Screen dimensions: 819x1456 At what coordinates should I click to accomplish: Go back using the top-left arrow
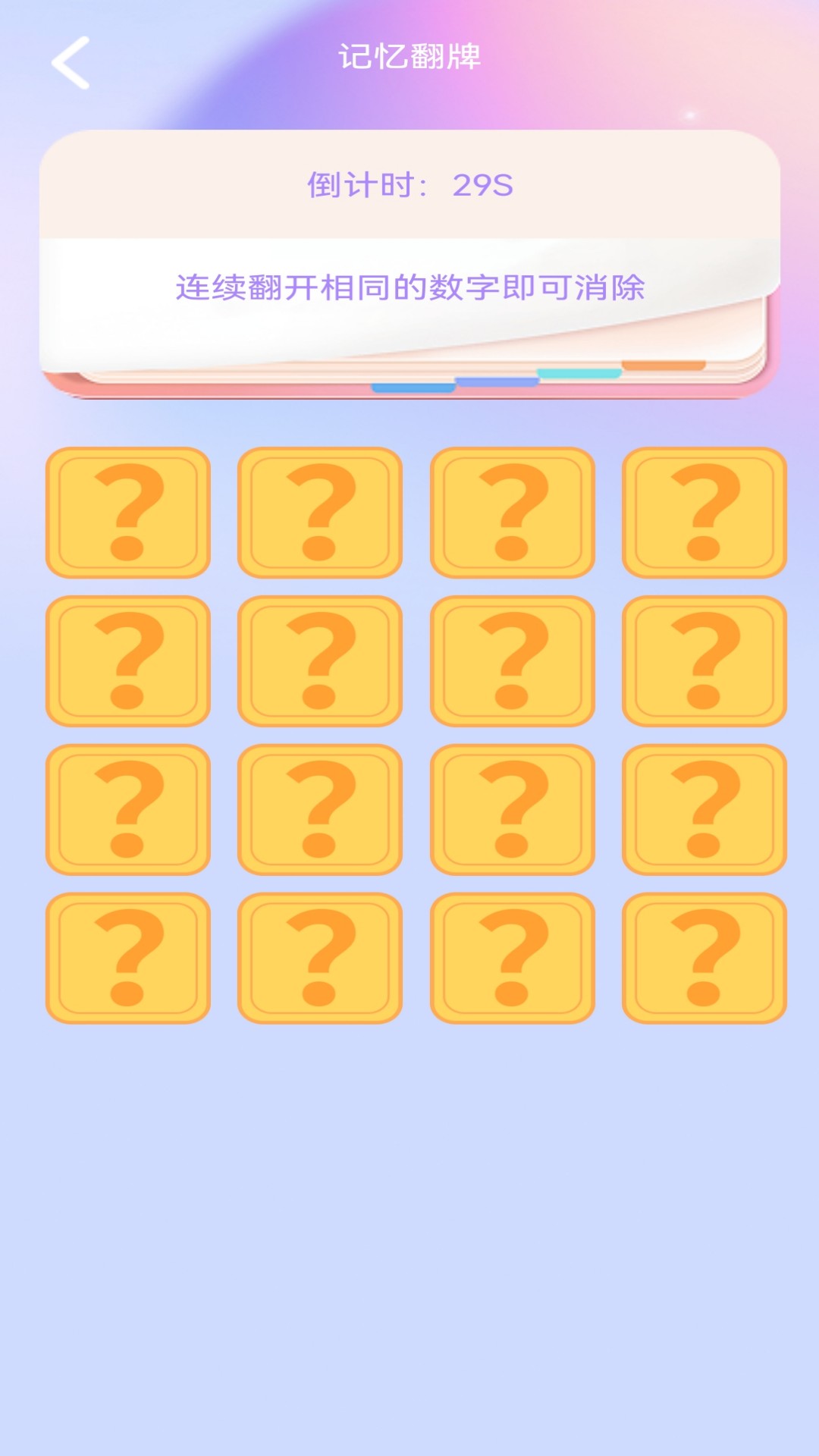click(x=71, y=63)
